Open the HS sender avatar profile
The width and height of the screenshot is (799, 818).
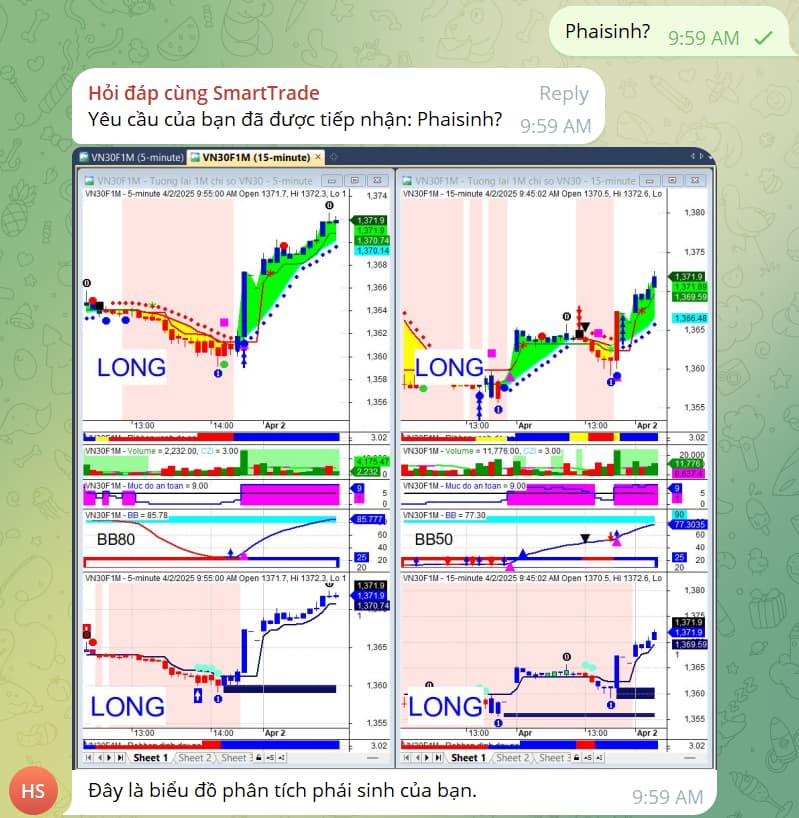pos(33,791)
